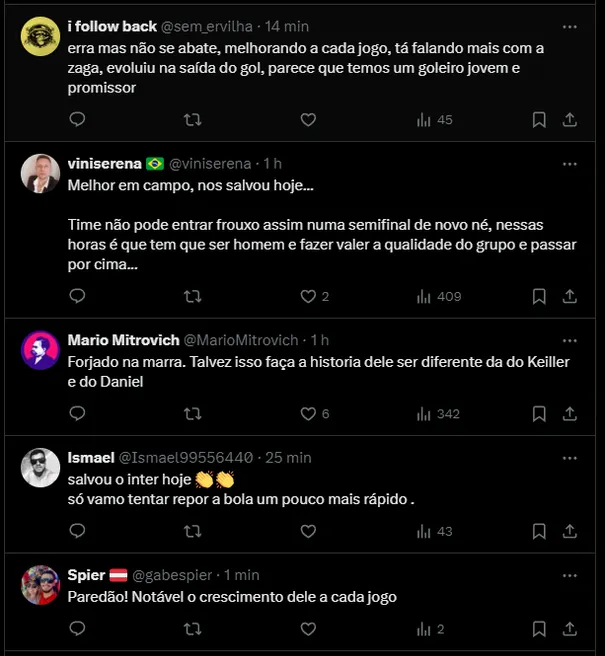
Task: Like viniserena's tweet
Action: pos(308,296)
